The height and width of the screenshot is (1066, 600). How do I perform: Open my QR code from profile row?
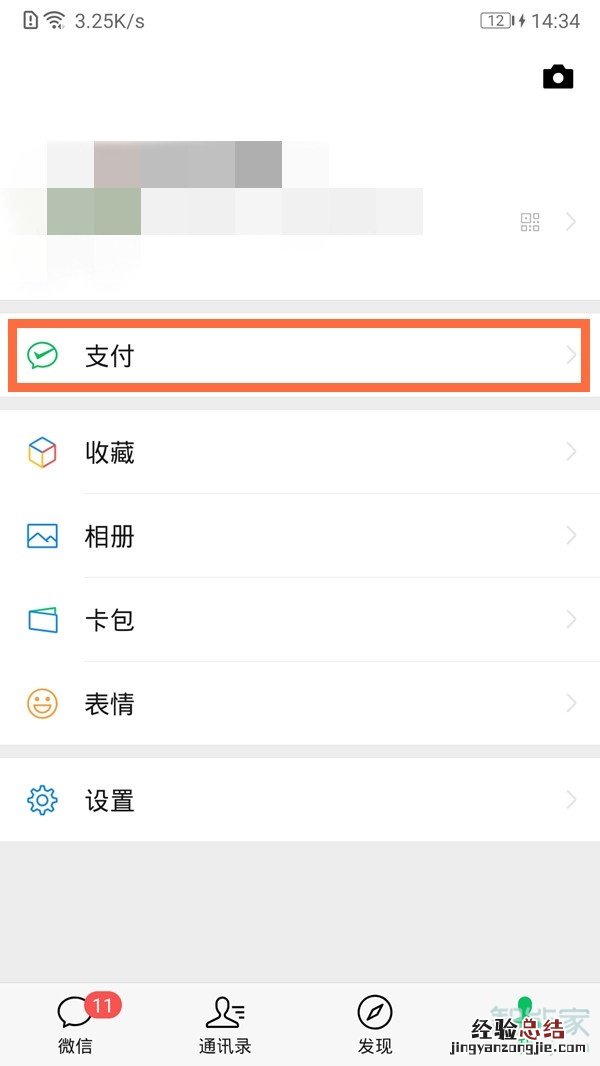[530, 222]
